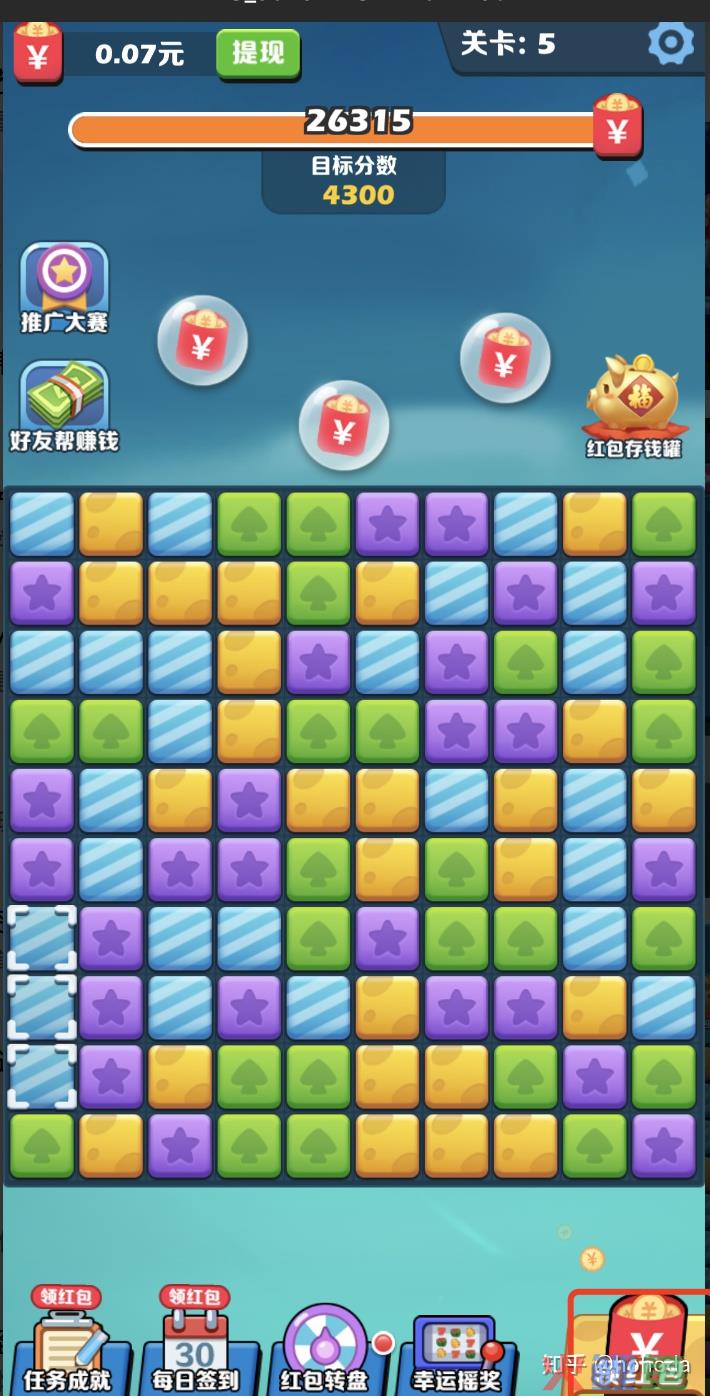Image resolution: width=710 pixels, height=1396 pixels.
Task: Open the settings gear
Action: pos(670,42)
